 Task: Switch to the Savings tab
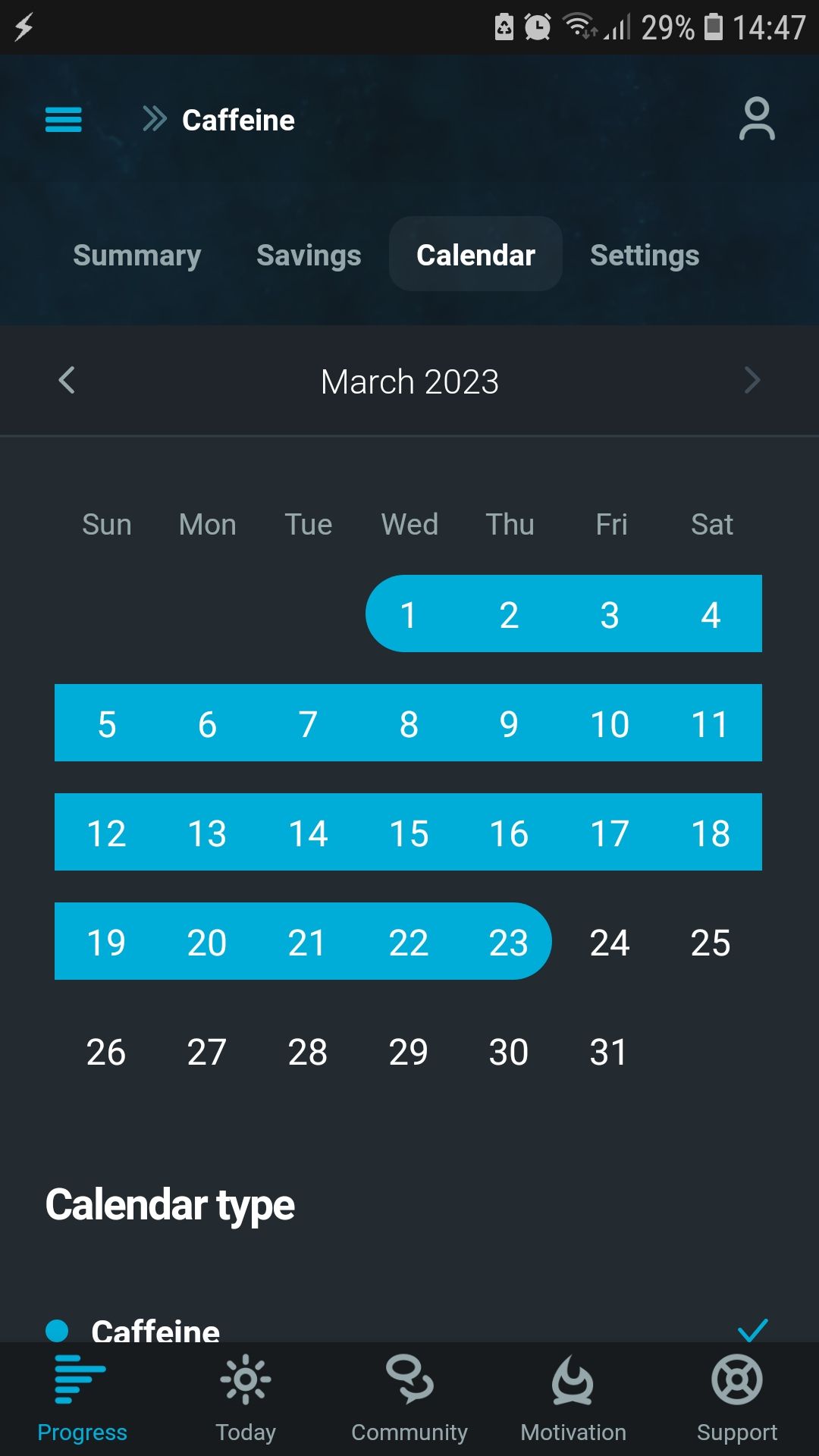pyautogui.click(x=308, y=255)
